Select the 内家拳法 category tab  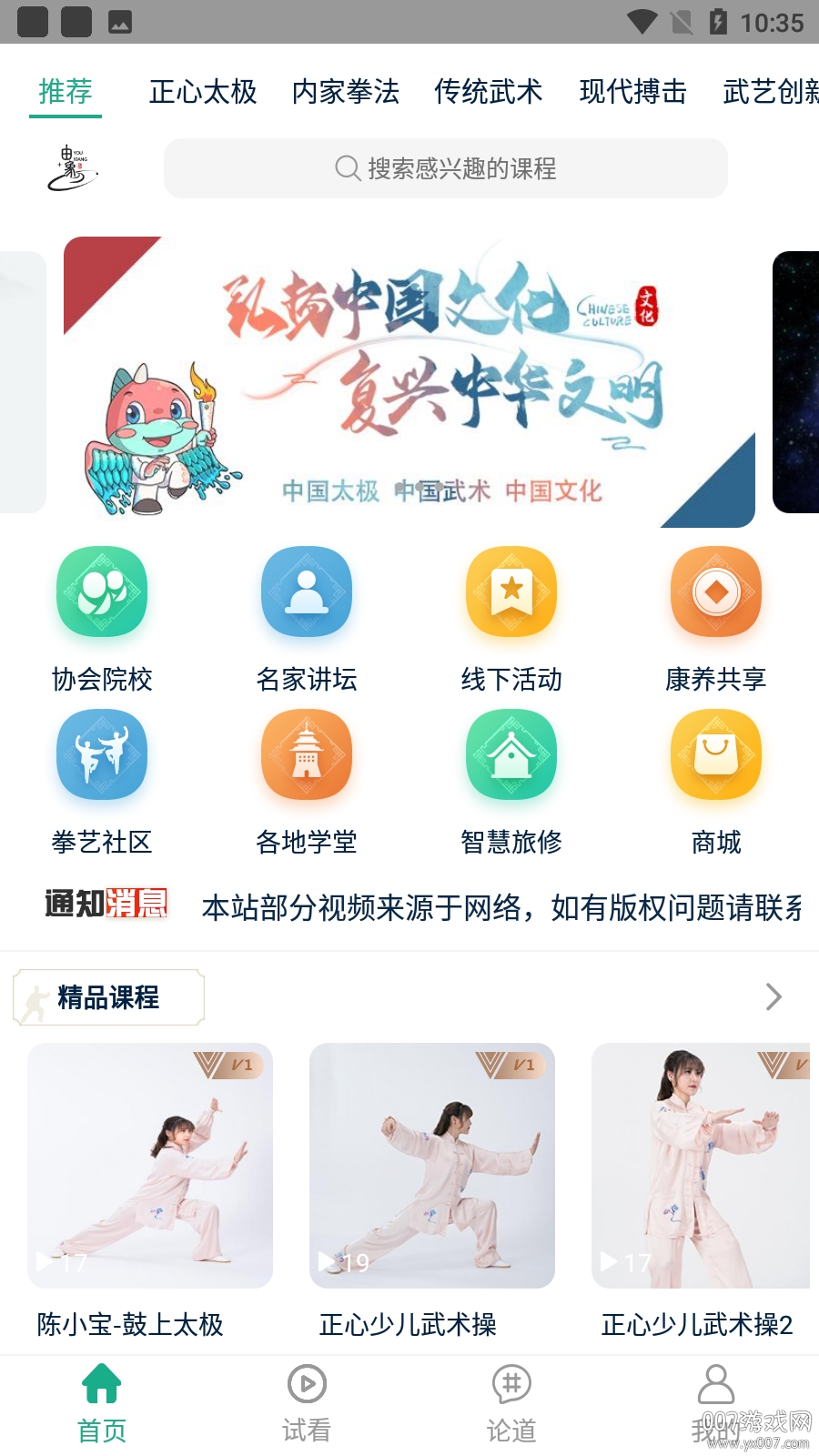click(x=346, y=92)
